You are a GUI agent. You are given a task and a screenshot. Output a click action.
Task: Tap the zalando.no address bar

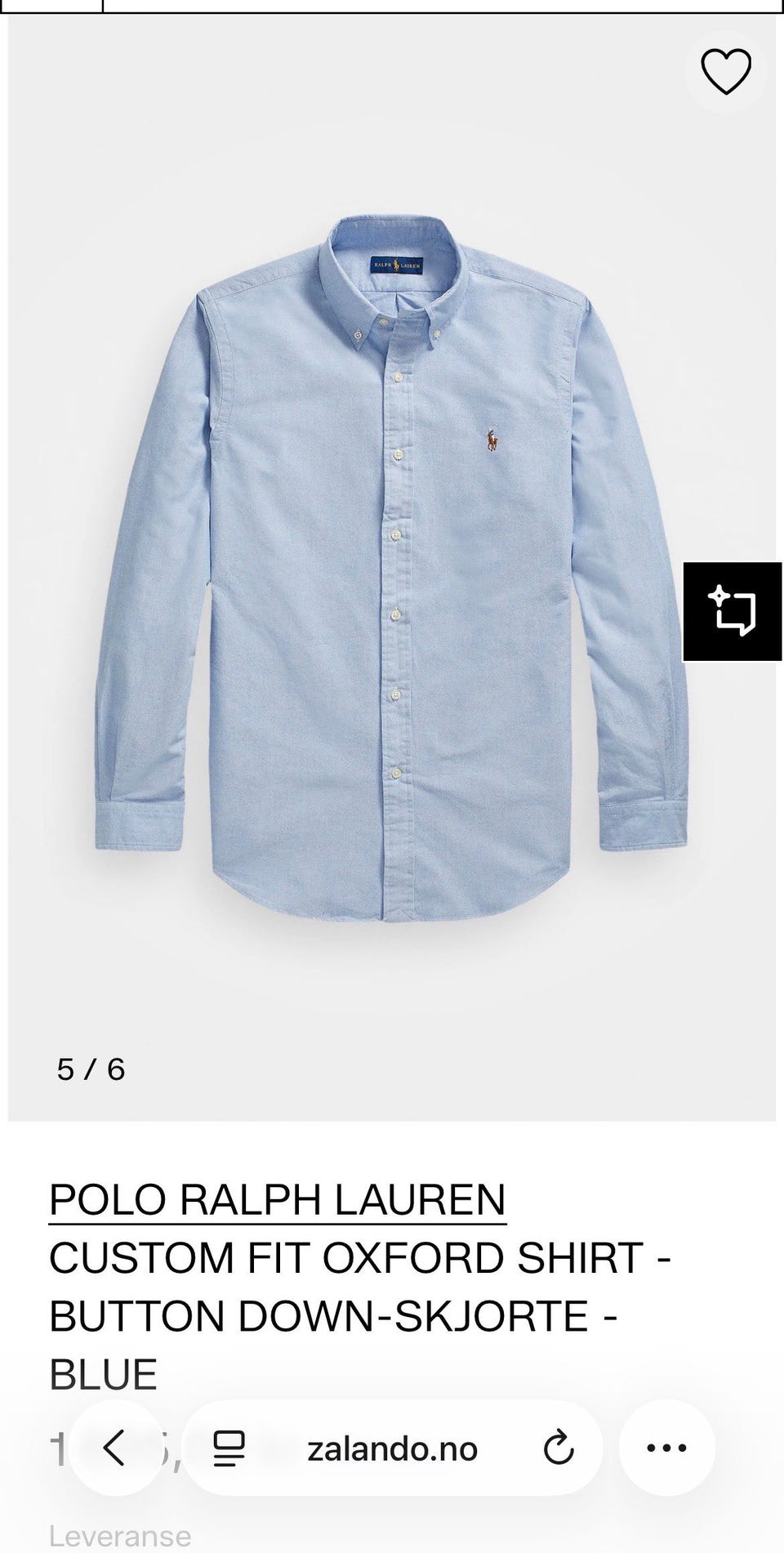click(392, 1448)
